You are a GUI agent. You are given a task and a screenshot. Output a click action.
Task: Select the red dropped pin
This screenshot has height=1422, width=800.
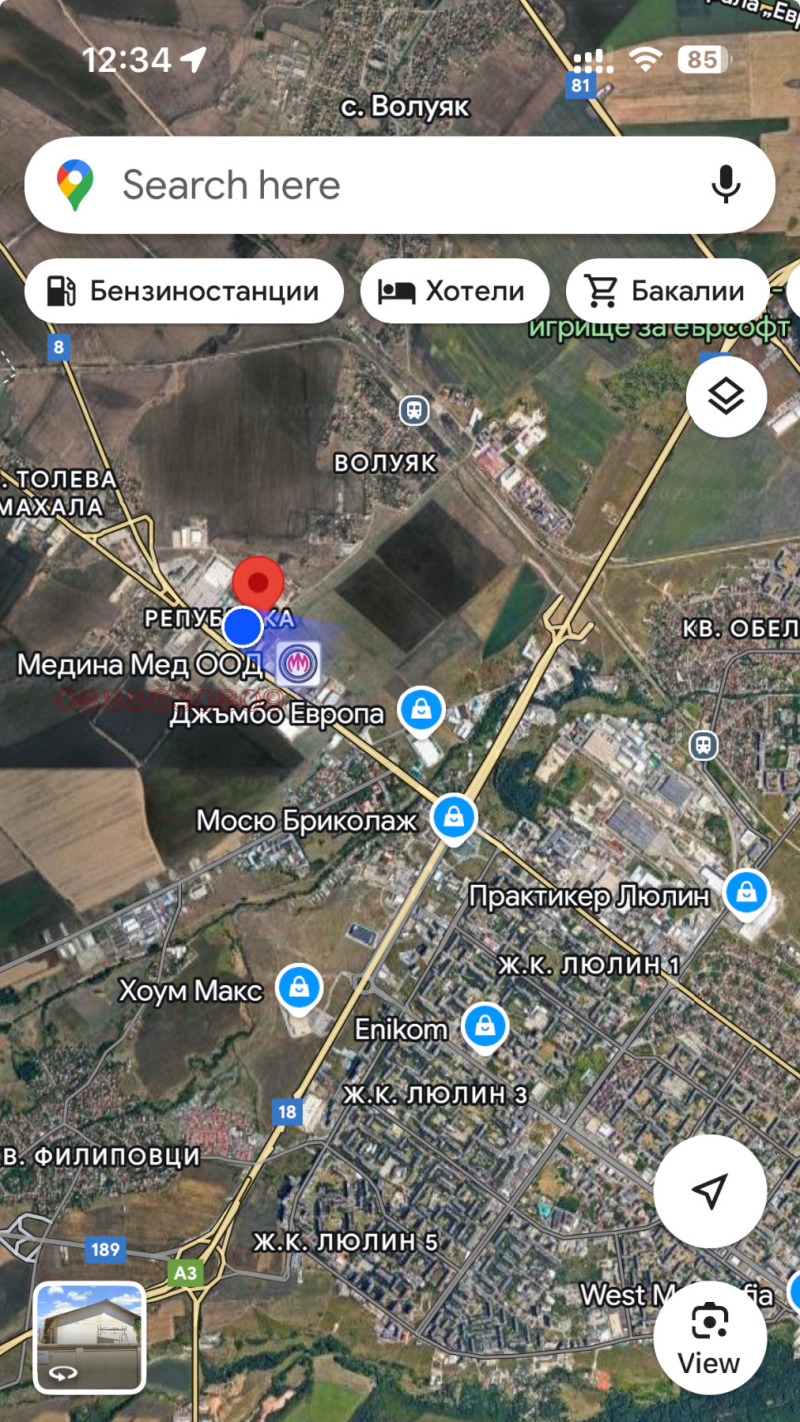pos(259,583)
